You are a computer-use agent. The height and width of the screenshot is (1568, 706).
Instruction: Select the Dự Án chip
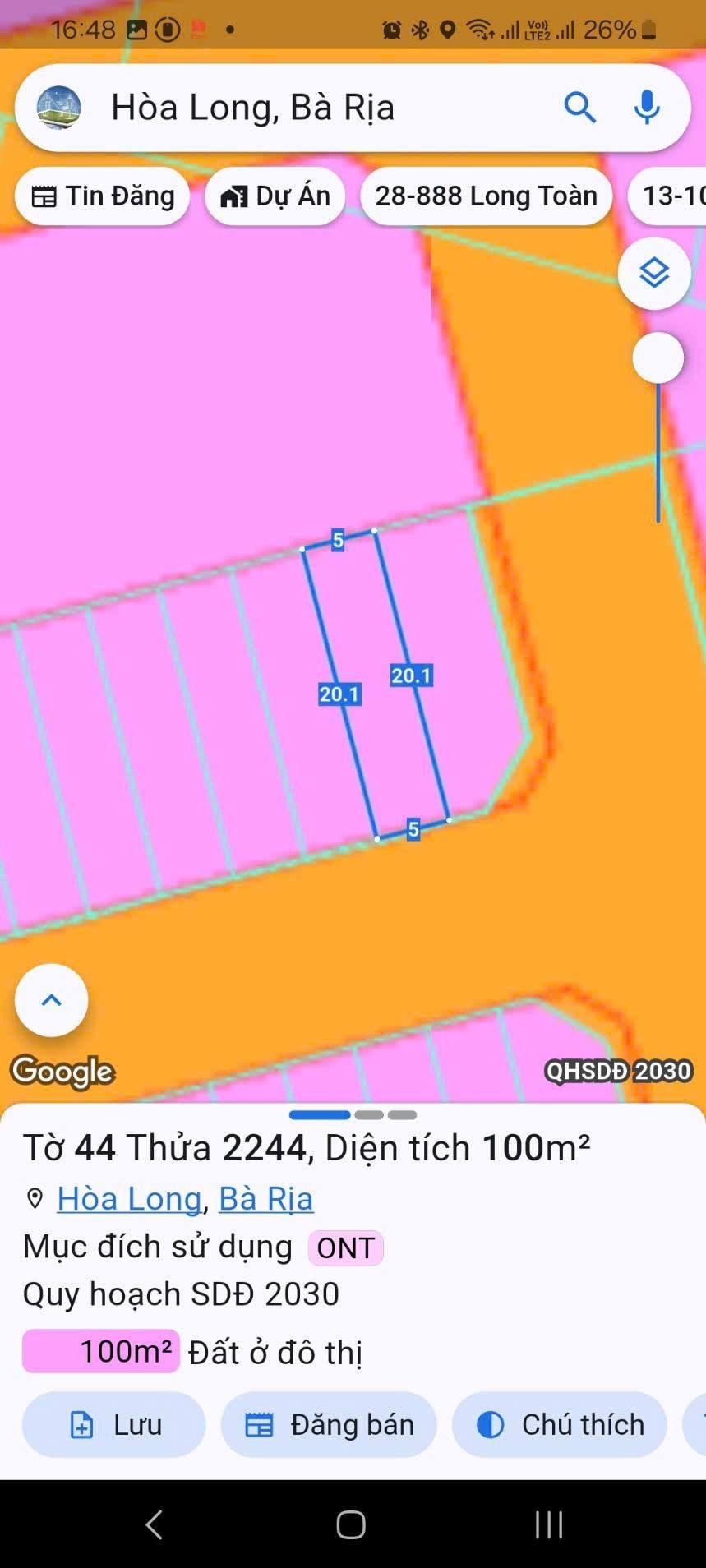coord(275,196)
